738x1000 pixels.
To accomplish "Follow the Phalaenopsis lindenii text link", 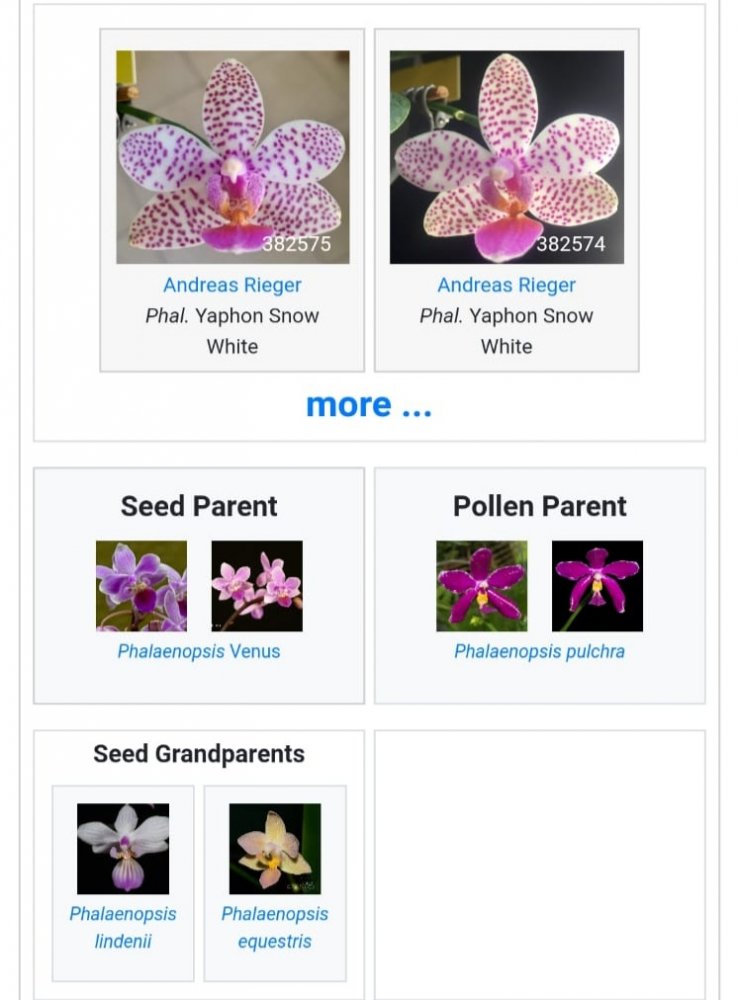I will (x=123, y=927).
